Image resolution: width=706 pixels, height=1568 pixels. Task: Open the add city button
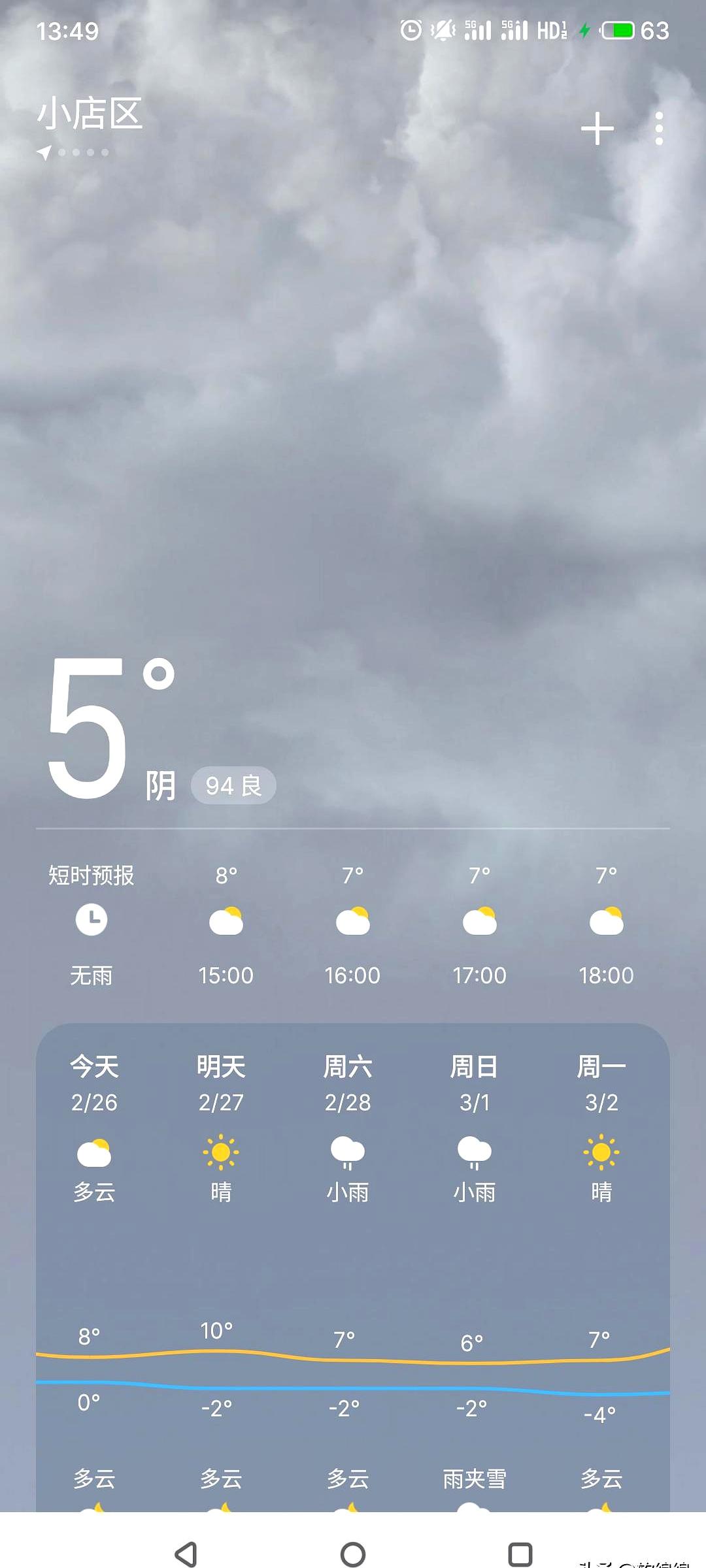coord(598,129)
